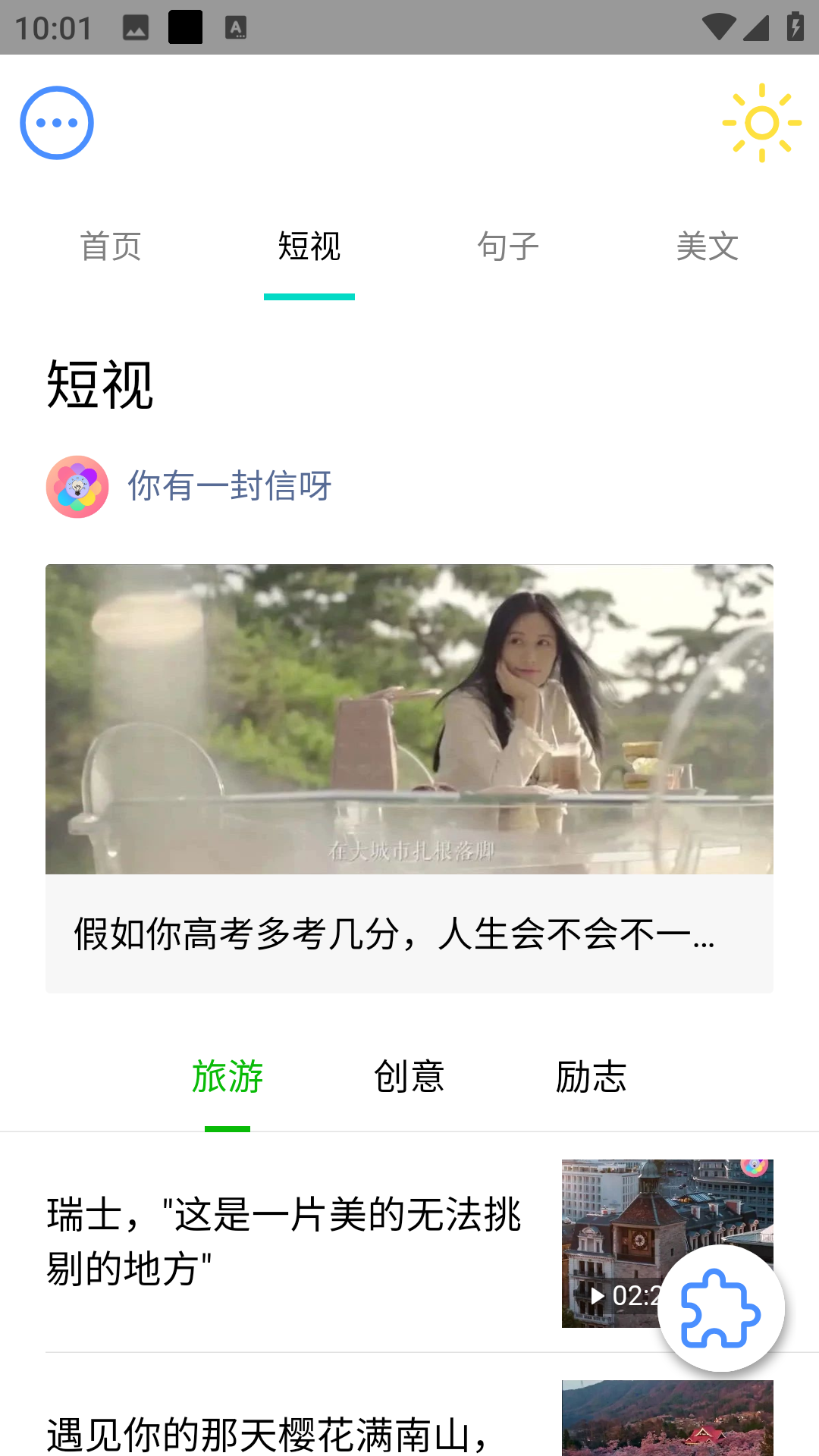This screenshot has height=1456, width=819.
Task: Open the featured 高考 video card
Action: coord(409,777)
